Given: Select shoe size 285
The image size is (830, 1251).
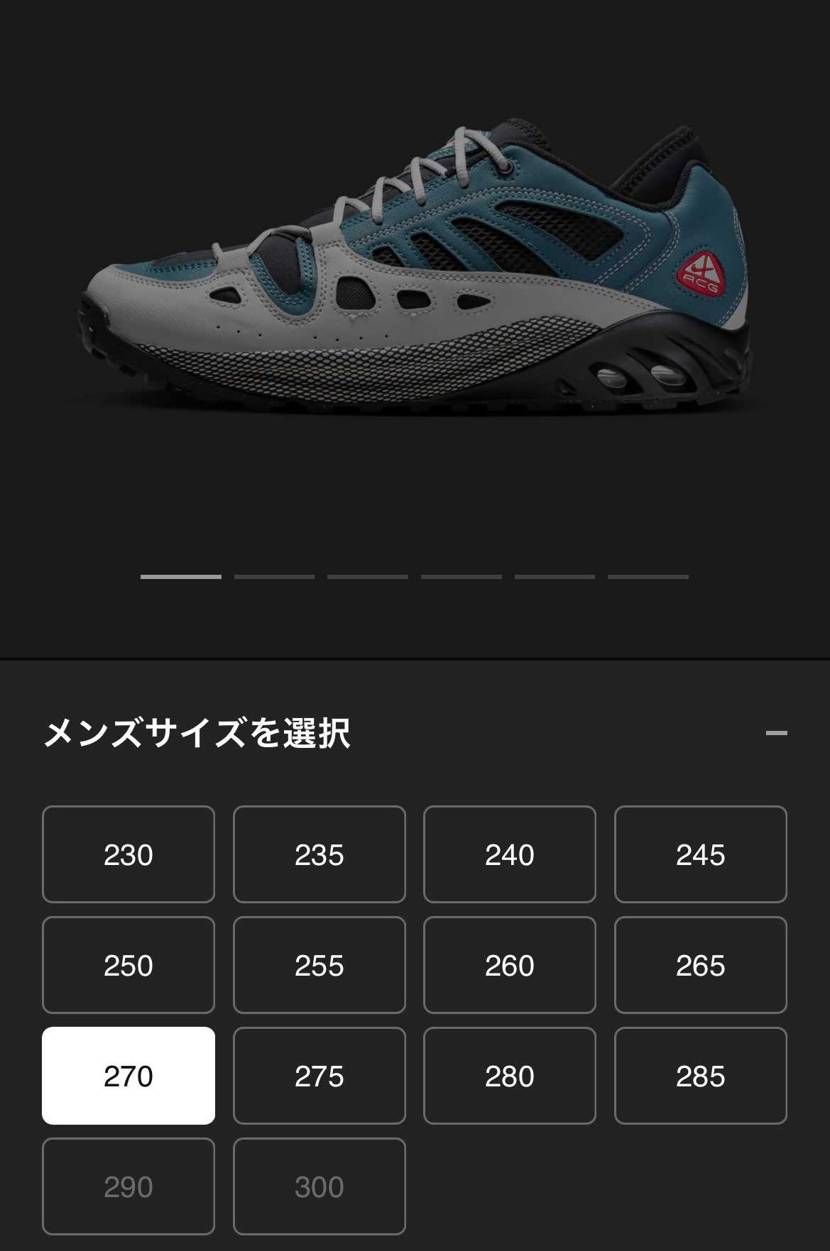Looking at the screenshot, I should click(x=700, y=1076).
